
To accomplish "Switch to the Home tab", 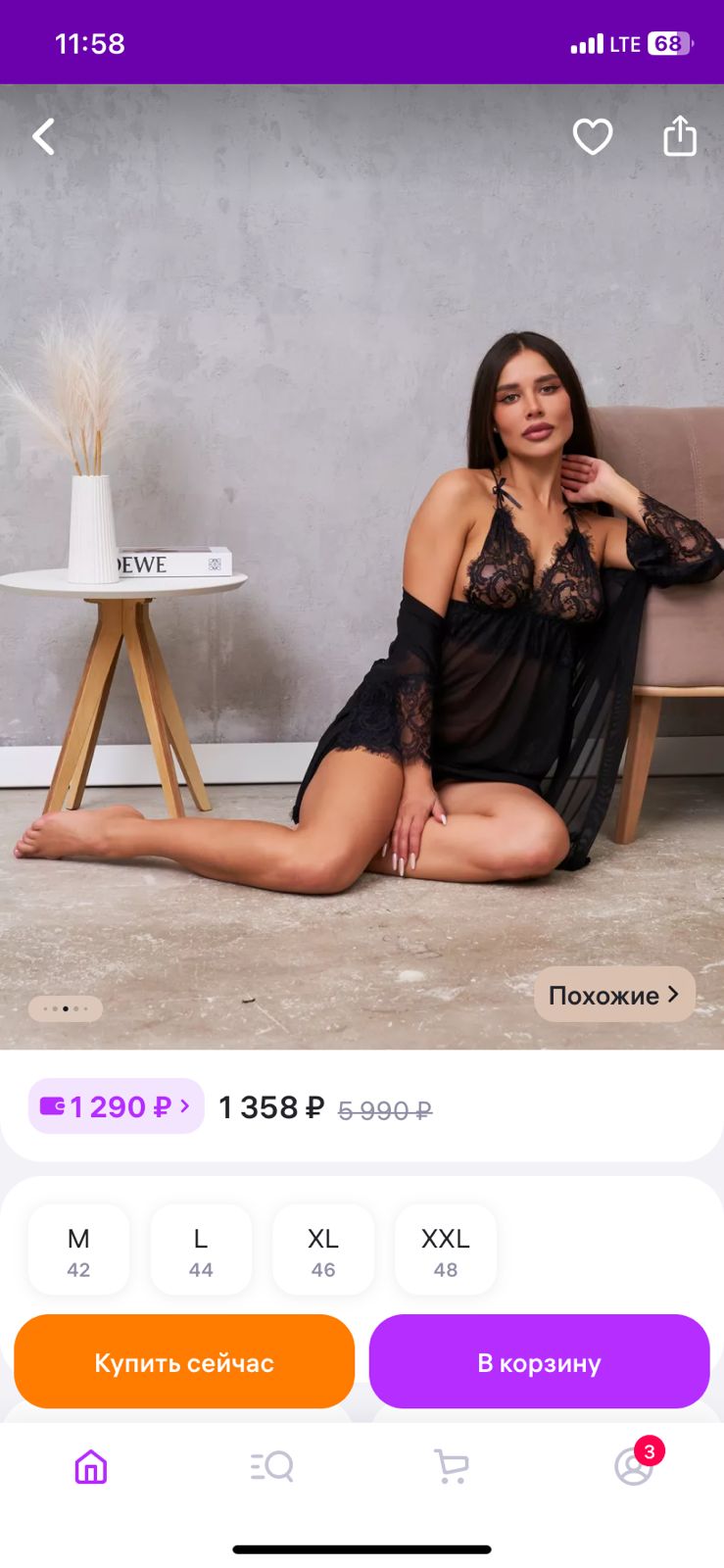I will 91,1466.
